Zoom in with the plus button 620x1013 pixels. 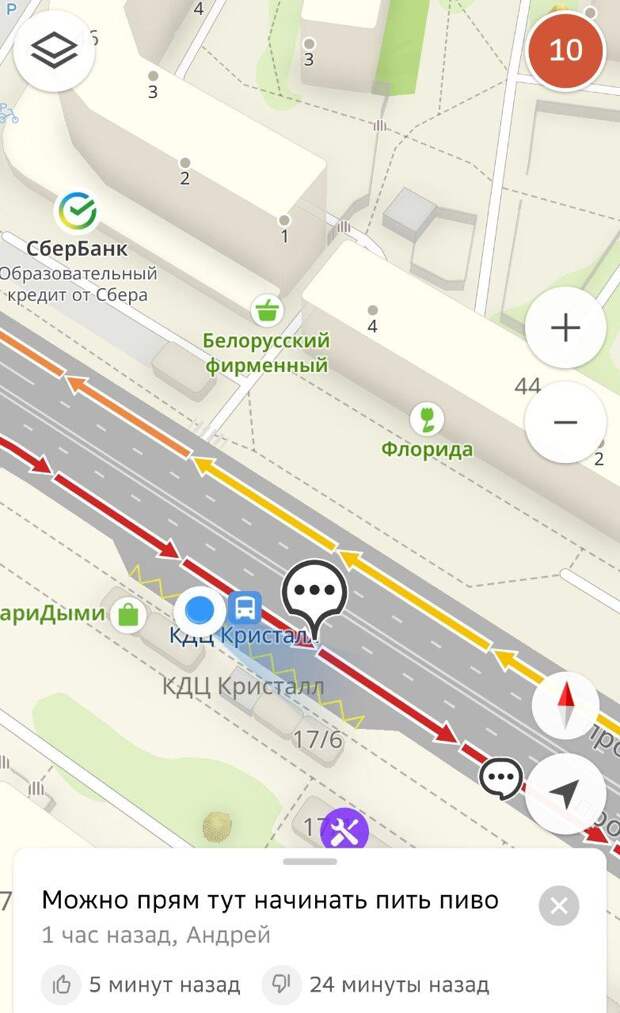click(565, 328)
